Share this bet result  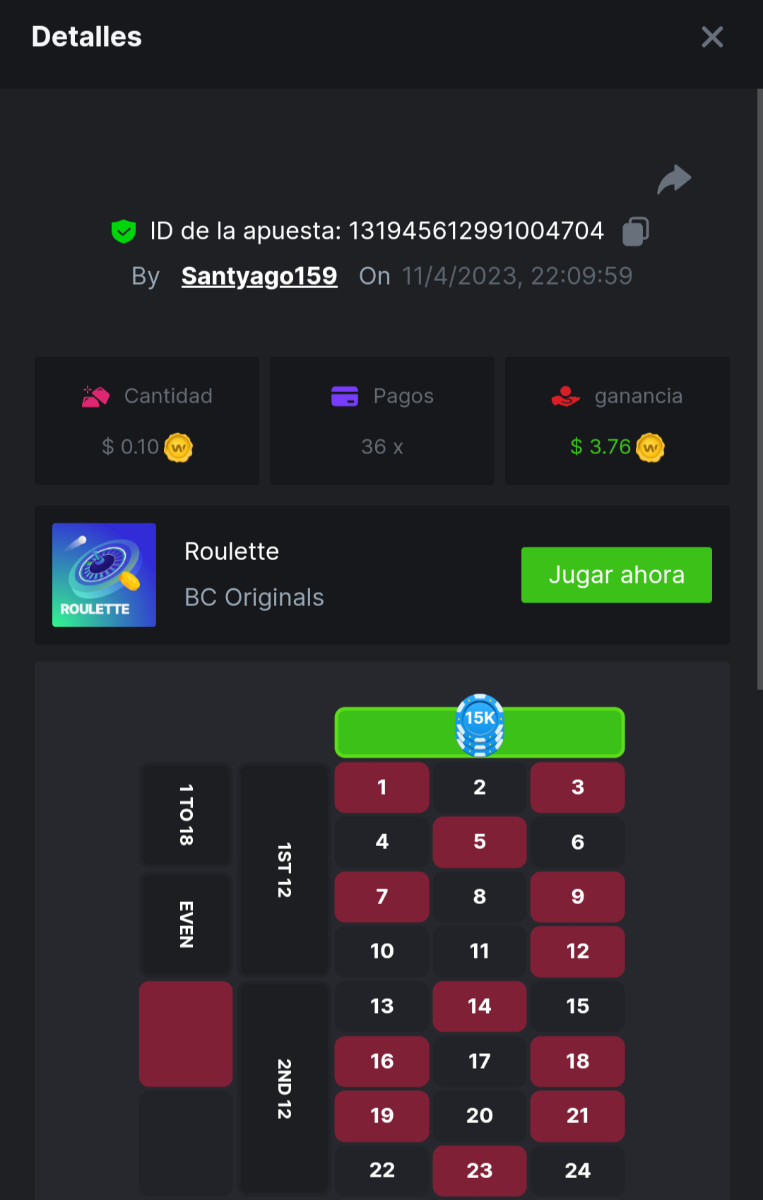click(674, 180)
